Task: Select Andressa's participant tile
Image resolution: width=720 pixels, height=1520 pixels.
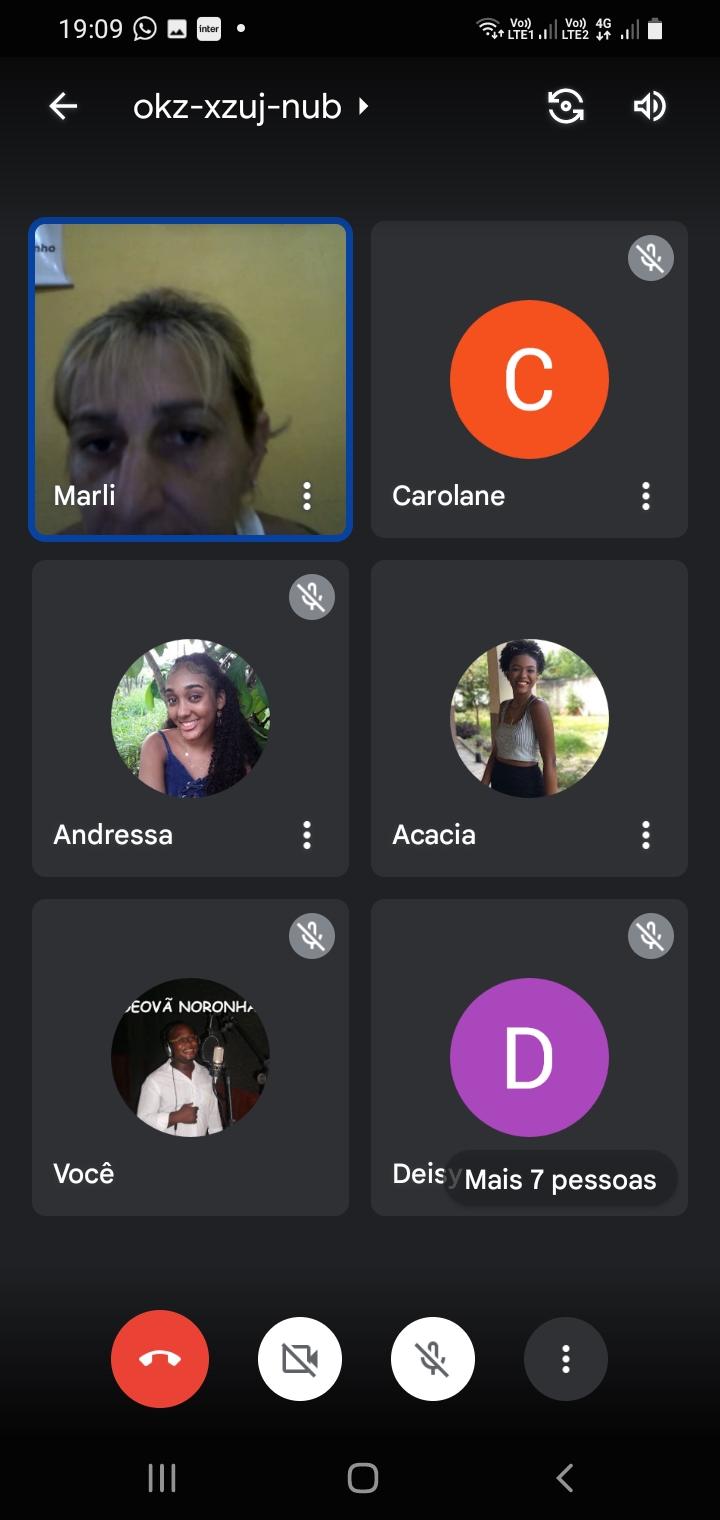Action: point(190,718)
